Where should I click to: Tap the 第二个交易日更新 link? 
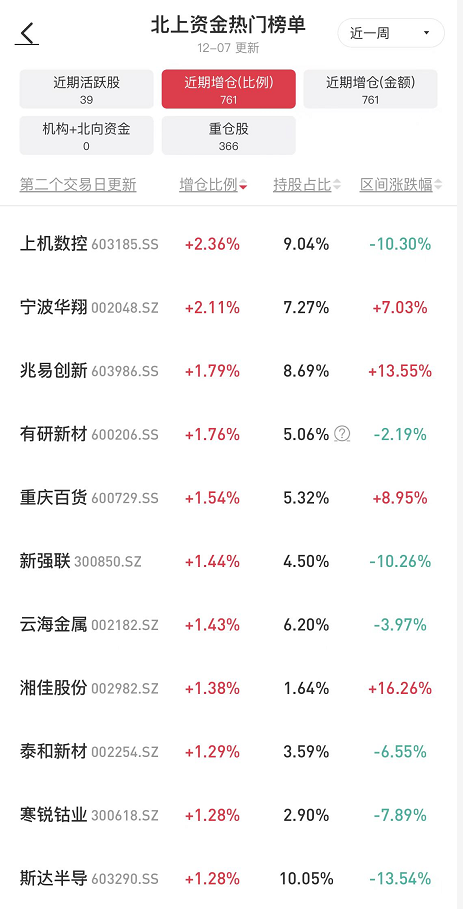pyautogui.click(x=78, y=185)
